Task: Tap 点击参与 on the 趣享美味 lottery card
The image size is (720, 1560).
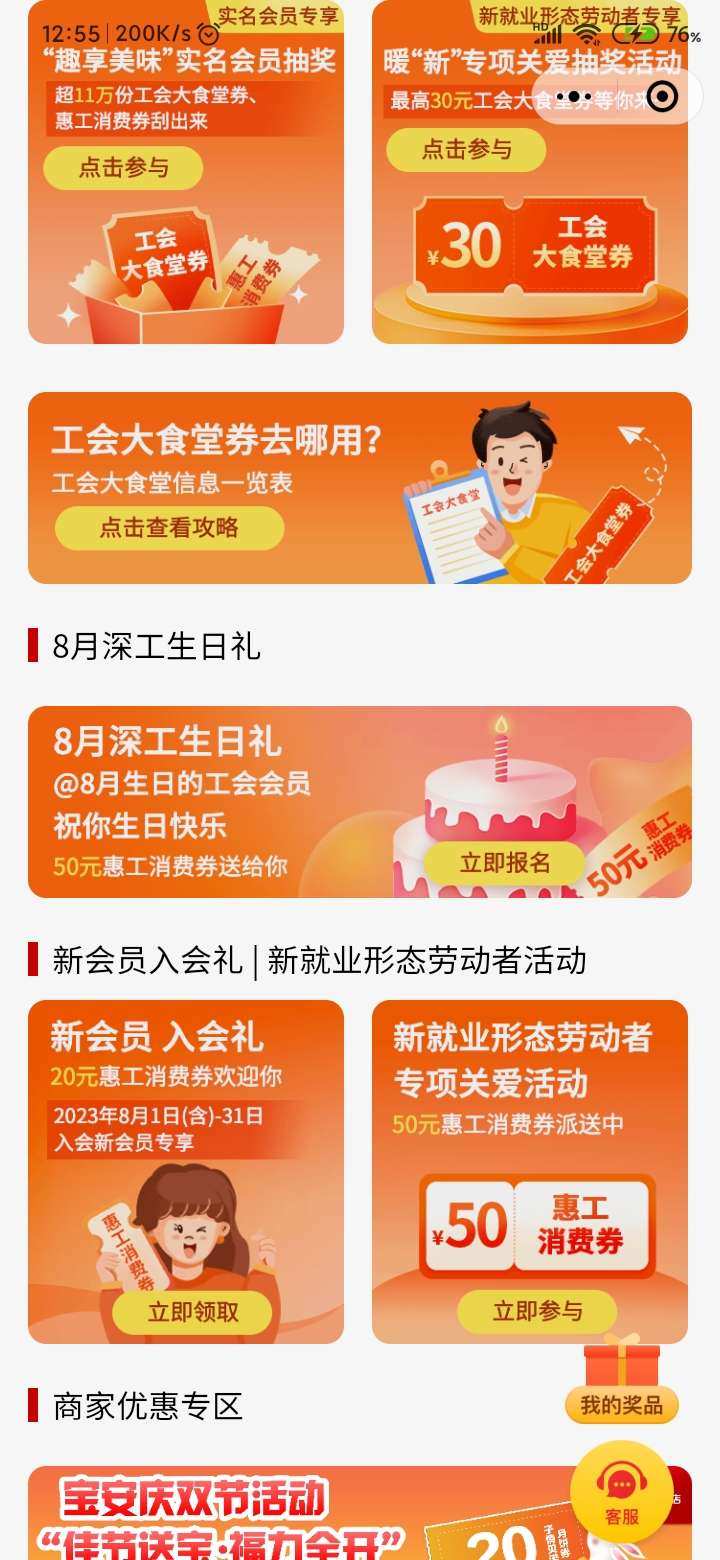Action: [124, 168]
